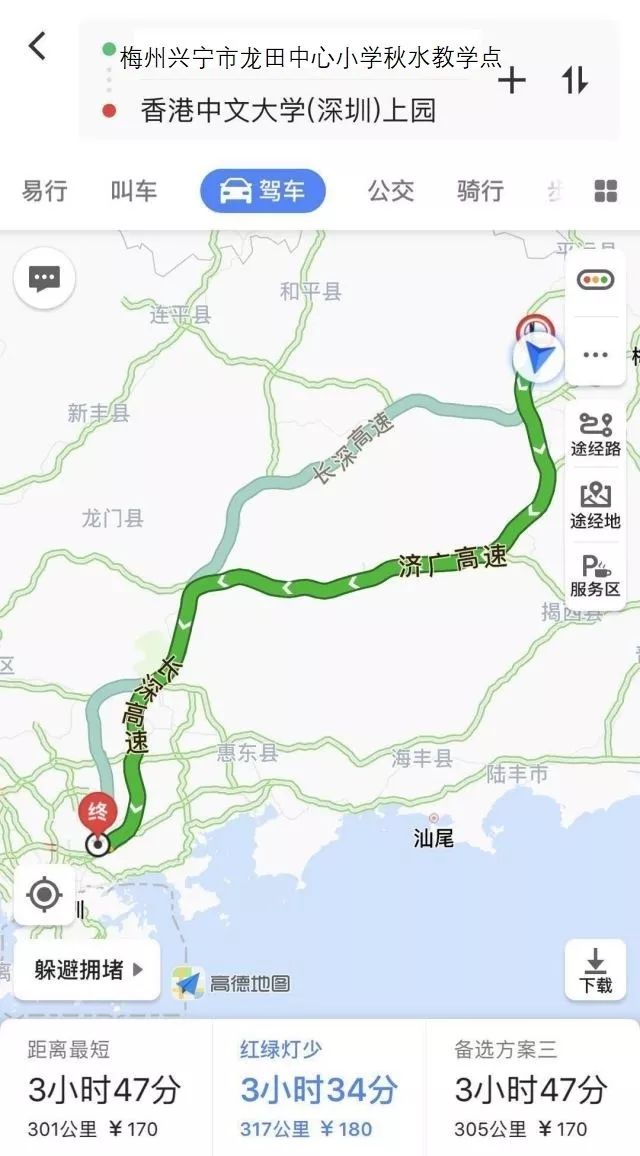Toggle the traffic light layer
Screen dimensions: 640x1156
596,280
